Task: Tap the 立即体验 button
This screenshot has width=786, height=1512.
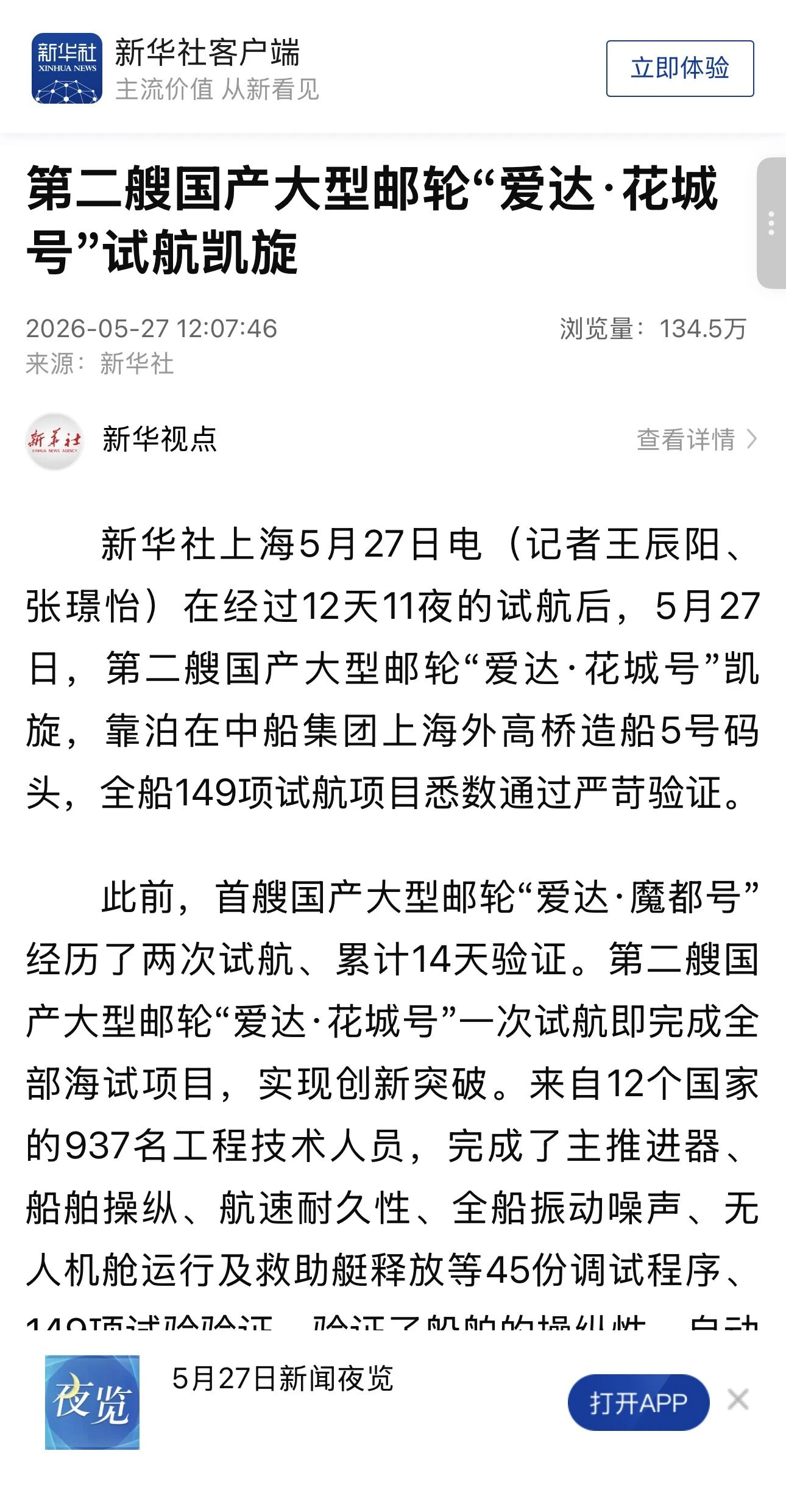Action: [x=680, y=68]
